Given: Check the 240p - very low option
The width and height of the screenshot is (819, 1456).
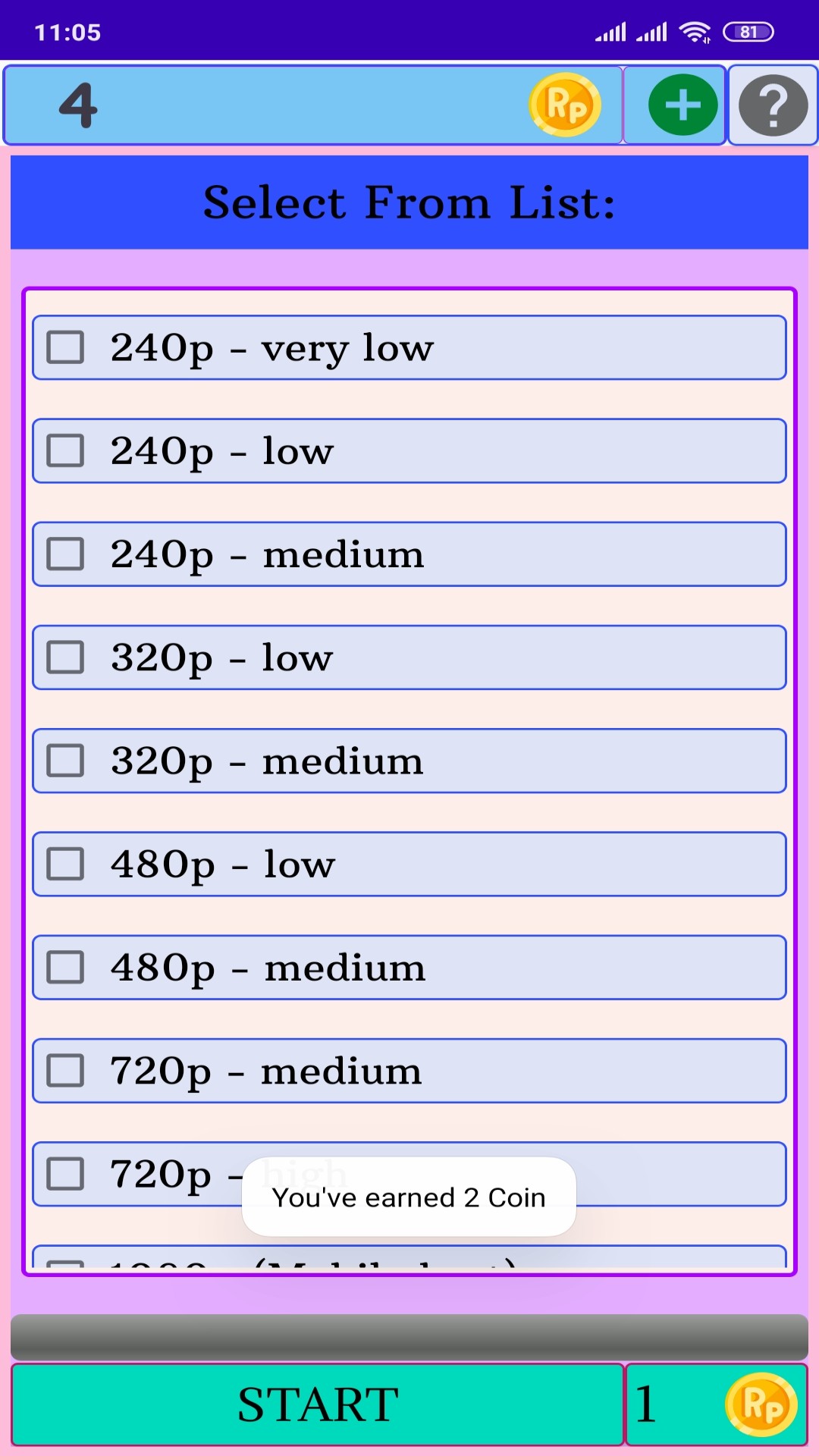Looking at the screenshot, I should point(66,347).
